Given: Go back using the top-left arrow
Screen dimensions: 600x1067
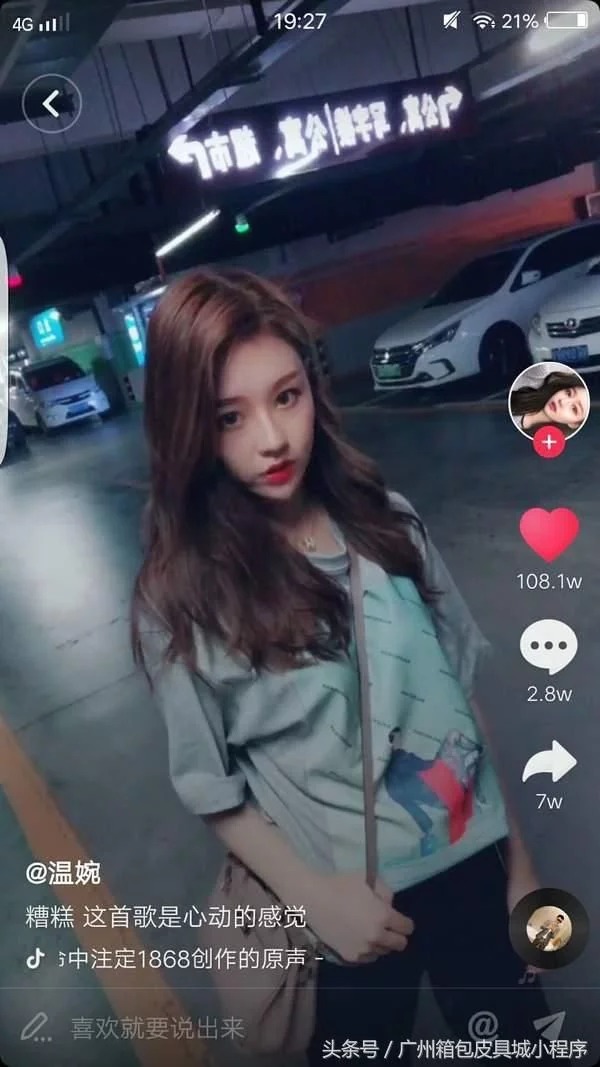Looking at the screenshot, I should tap(51, 103).
